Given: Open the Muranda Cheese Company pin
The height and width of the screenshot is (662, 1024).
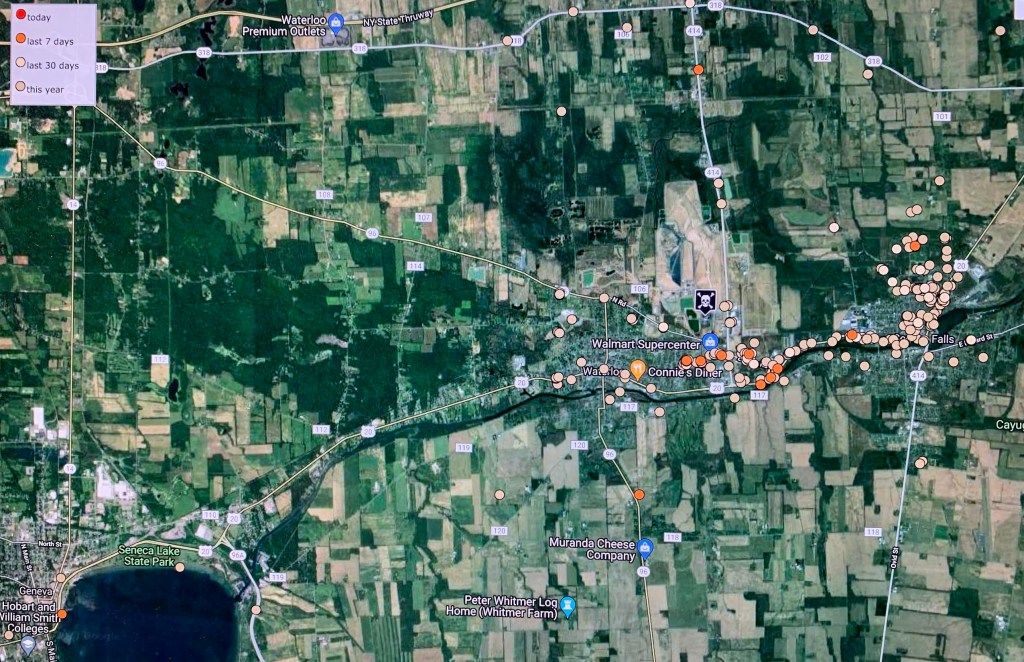Looking at the screenshot, I should [645, 547].
